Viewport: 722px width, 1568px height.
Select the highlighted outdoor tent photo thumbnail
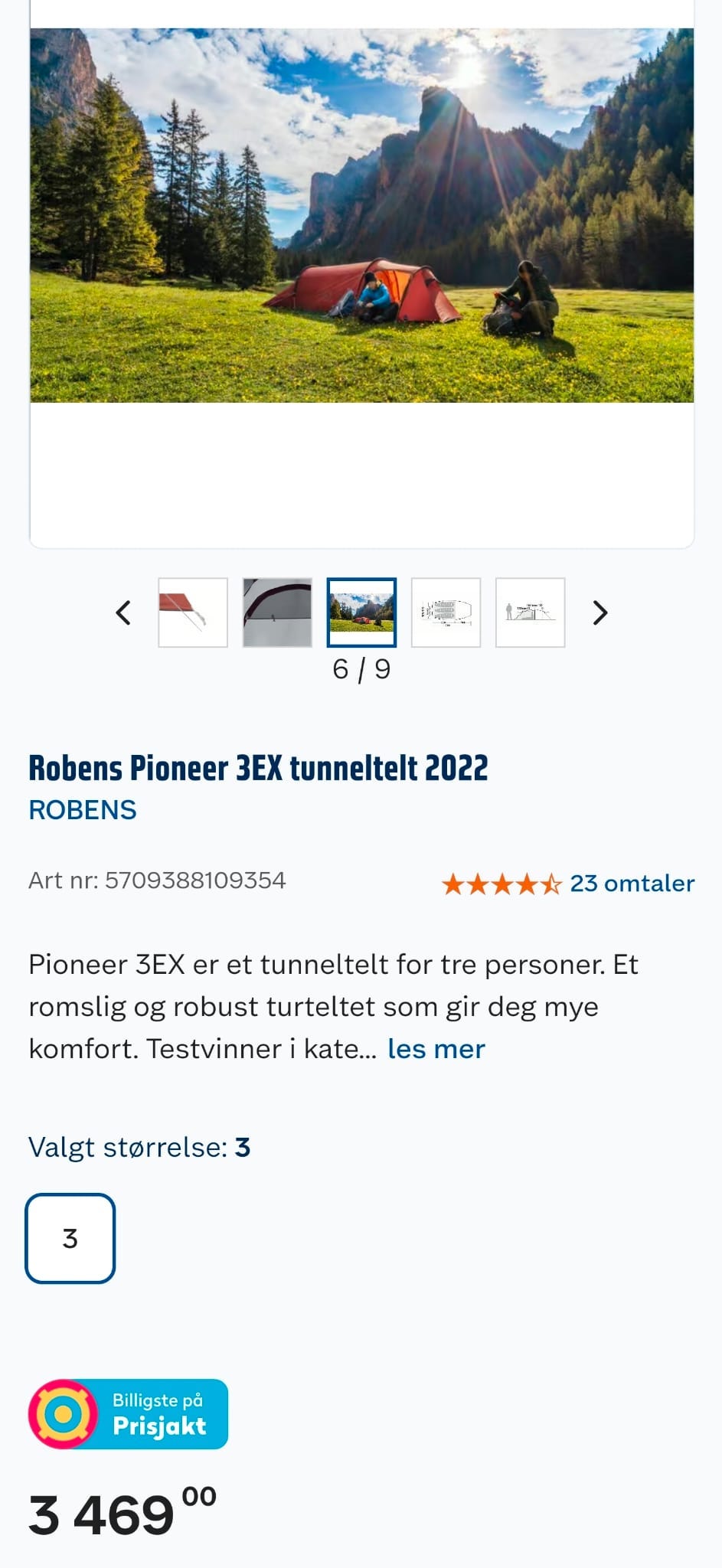click(361, 613)
